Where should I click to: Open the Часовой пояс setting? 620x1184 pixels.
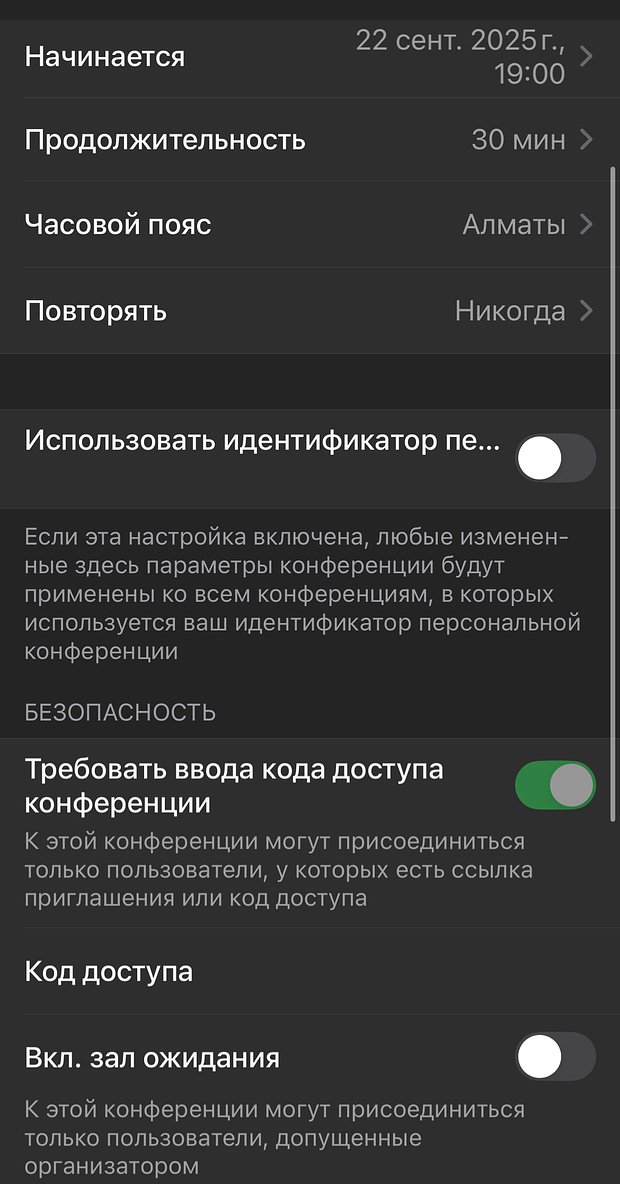(310, 224)
